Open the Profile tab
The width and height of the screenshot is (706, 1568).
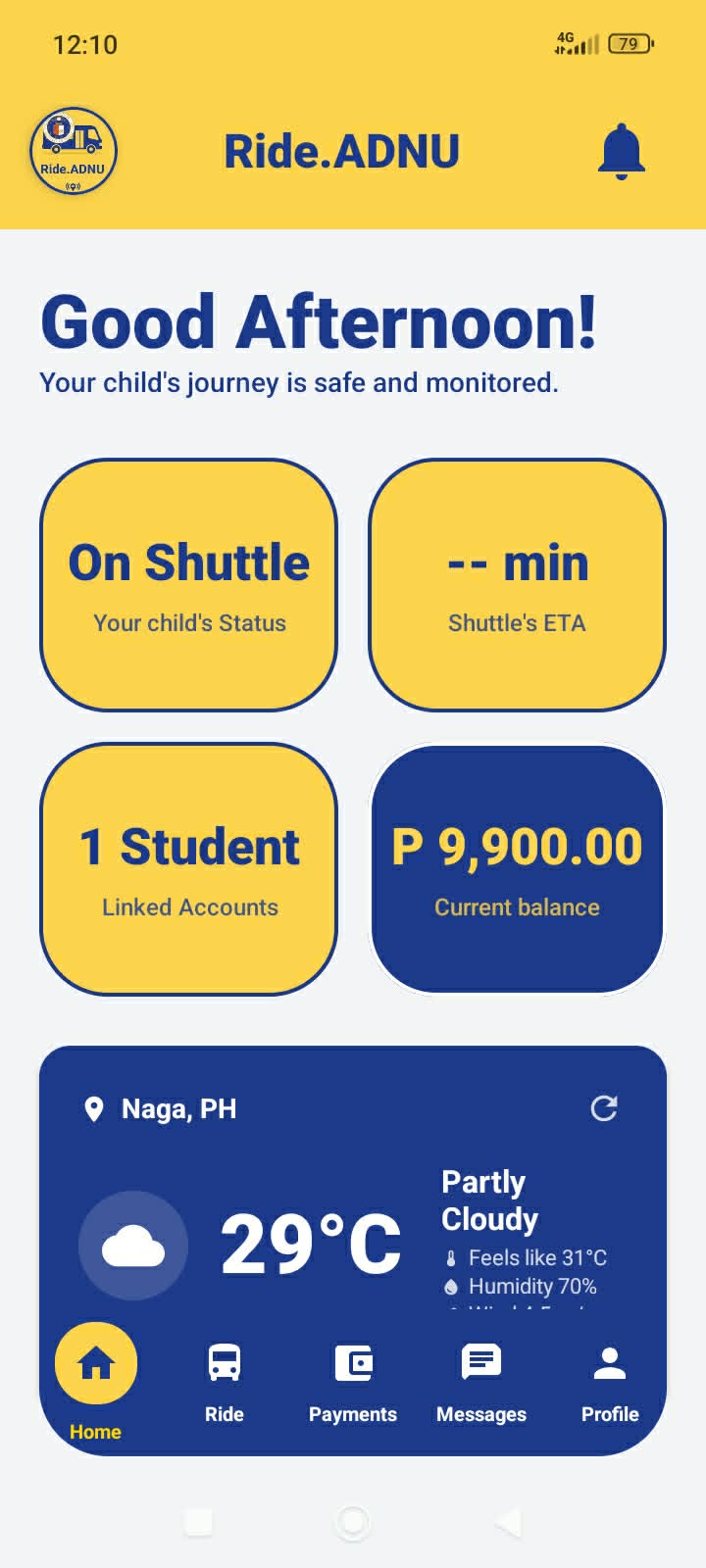coord(610,1383)
